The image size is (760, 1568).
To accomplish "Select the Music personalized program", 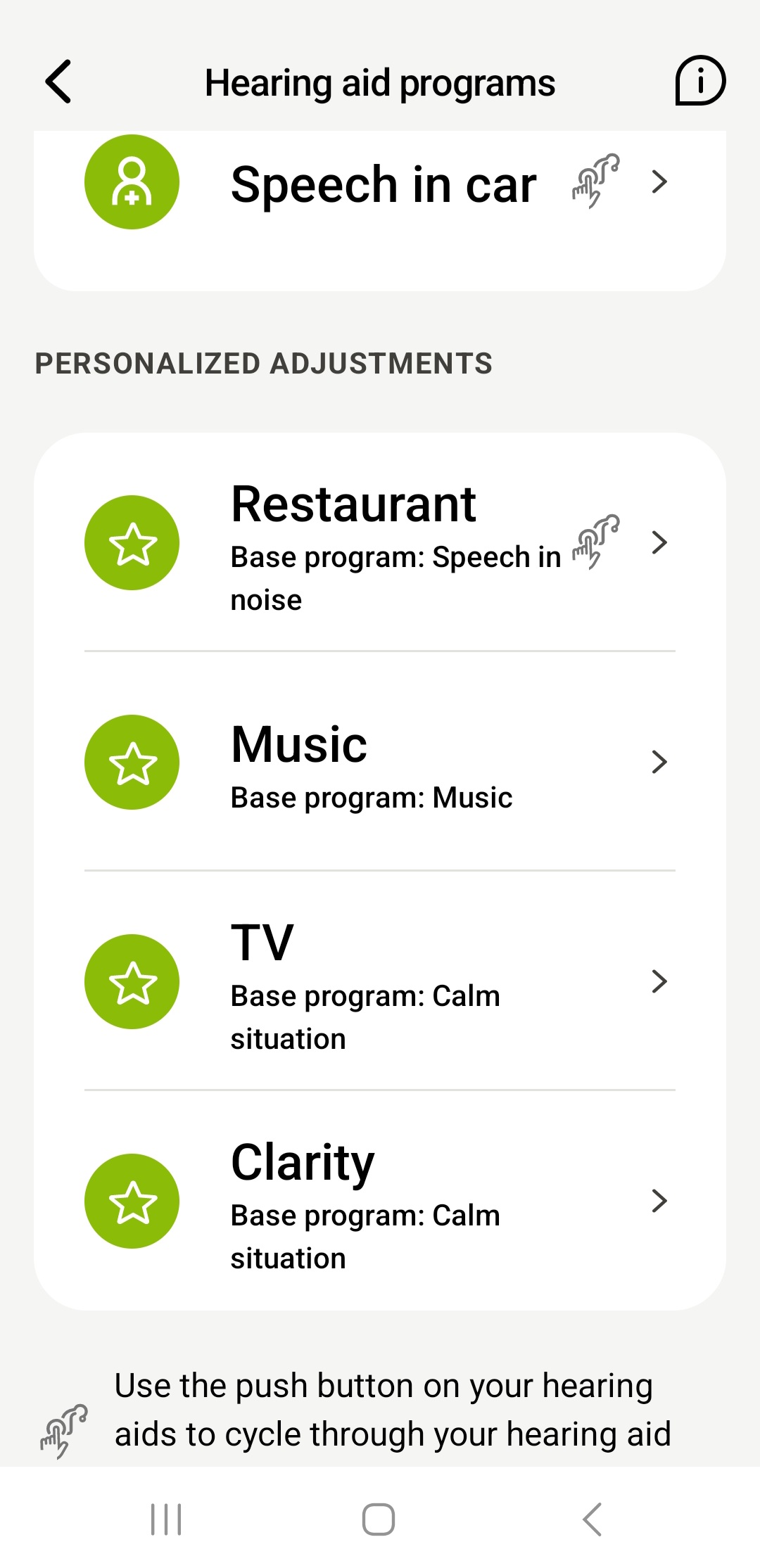I will tap(380, 762).
